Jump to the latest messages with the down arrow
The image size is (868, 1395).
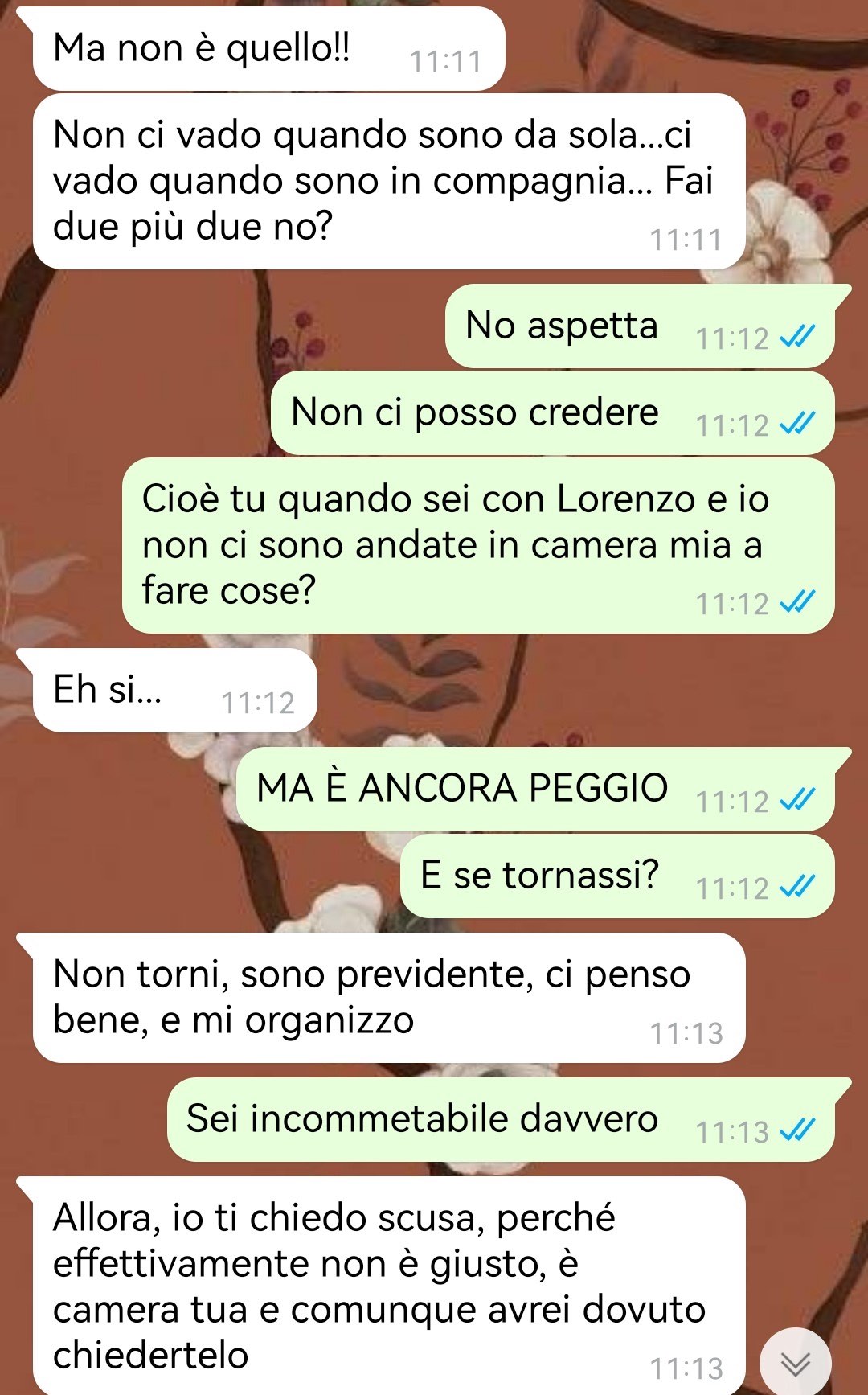[x=795, y=1362]
